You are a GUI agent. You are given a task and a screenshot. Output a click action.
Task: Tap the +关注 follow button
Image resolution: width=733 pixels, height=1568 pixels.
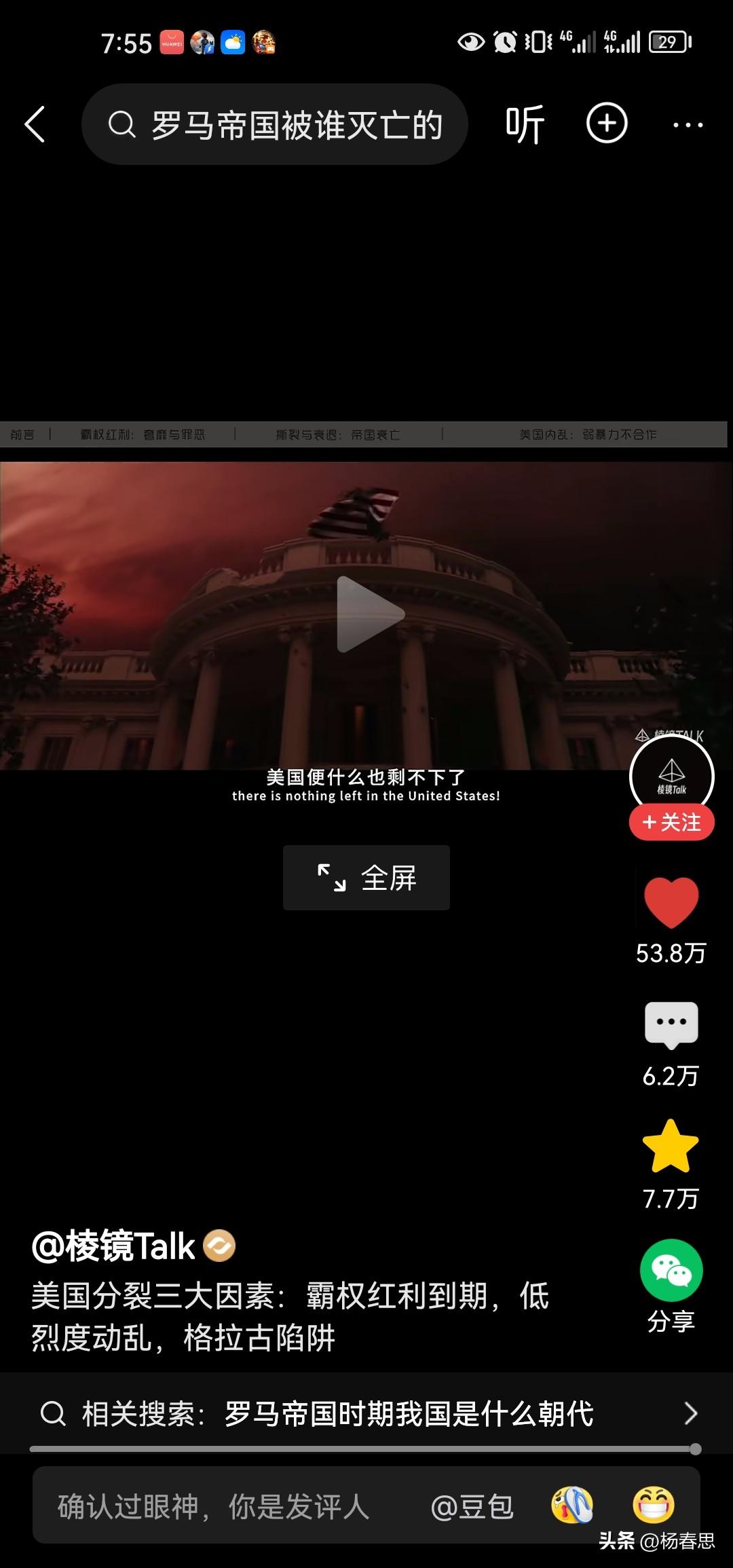(x=671, y=822)
